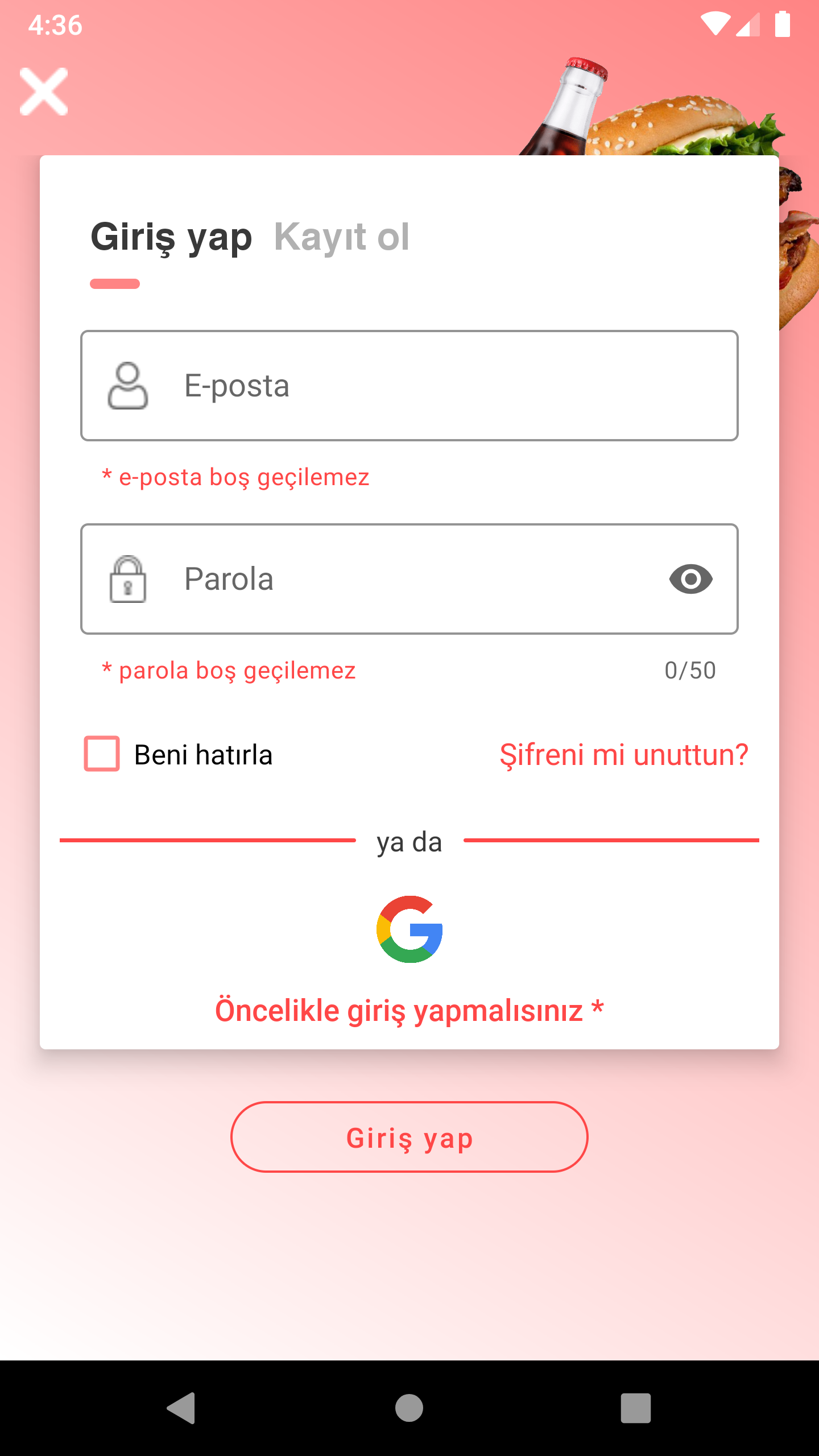Tap the cellular signal status icon
Viewport: 819px width, 1456px height.
tap(747, 24)
